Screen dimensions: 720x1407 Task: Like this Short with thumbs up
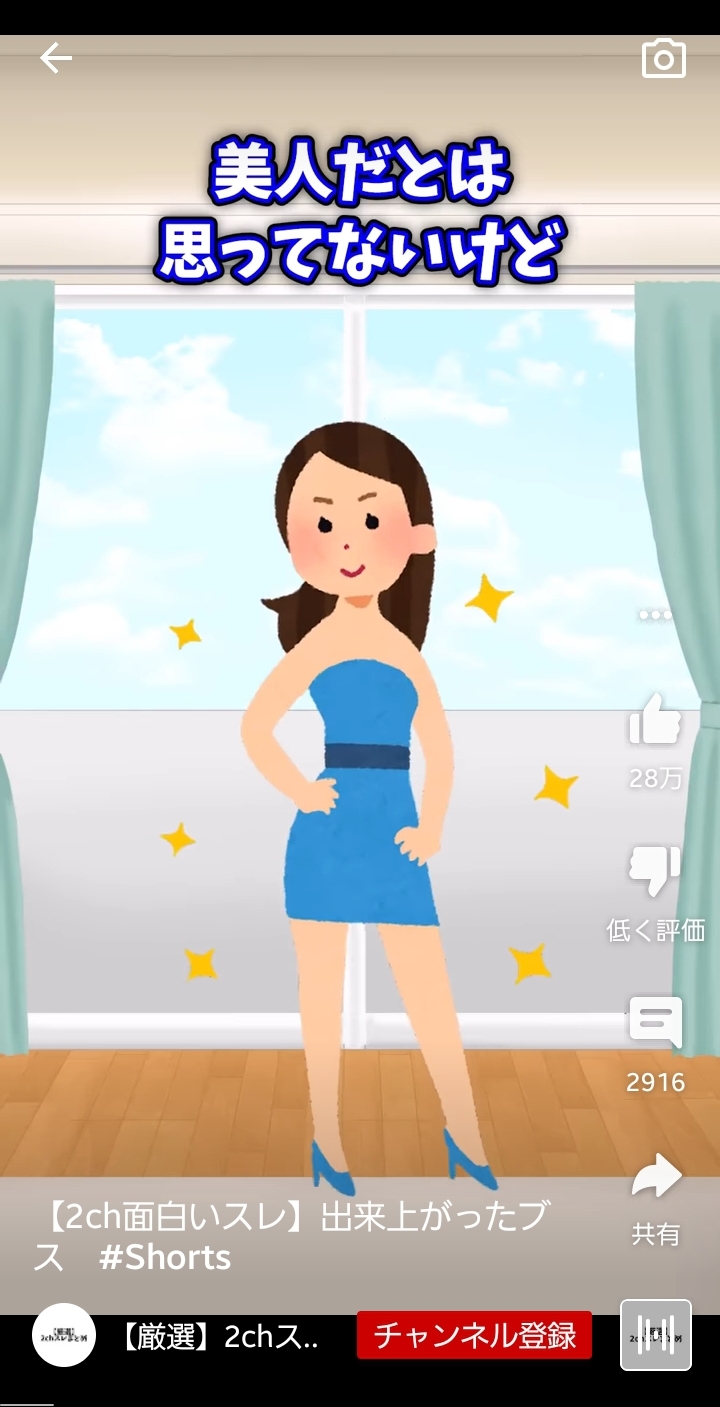(655, 719)
